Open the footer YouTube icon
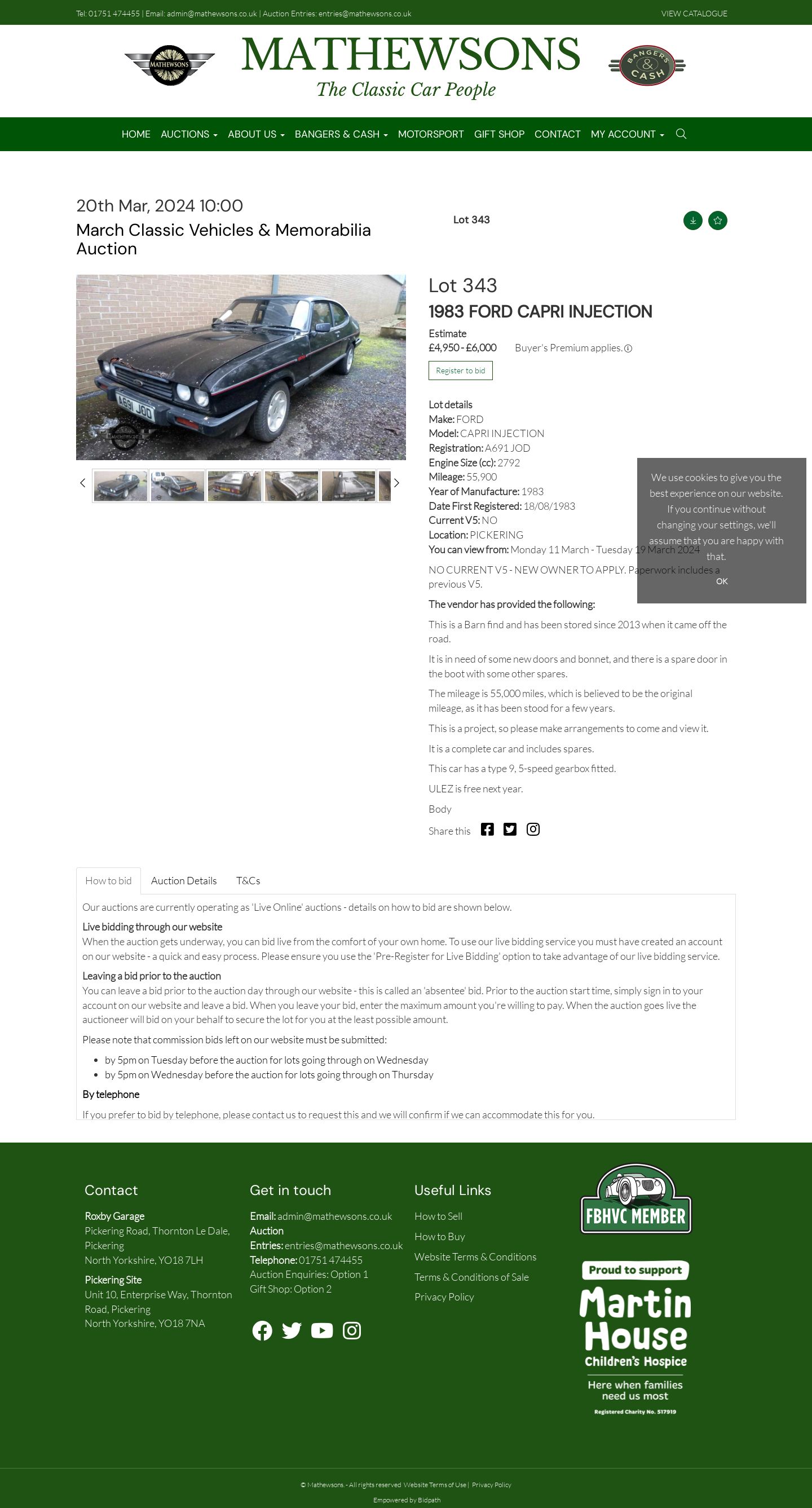This screenshot has height=1508, width=812. tap(322, 1330)
